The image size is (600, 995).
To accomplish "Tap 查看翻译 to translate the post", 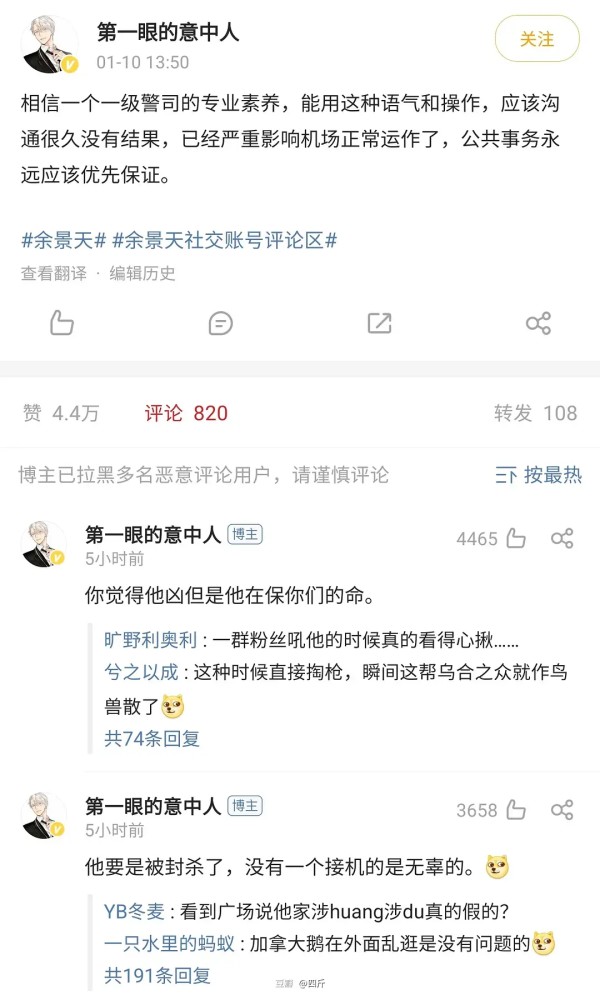I will pyautogui.click(x=53, y=273).
